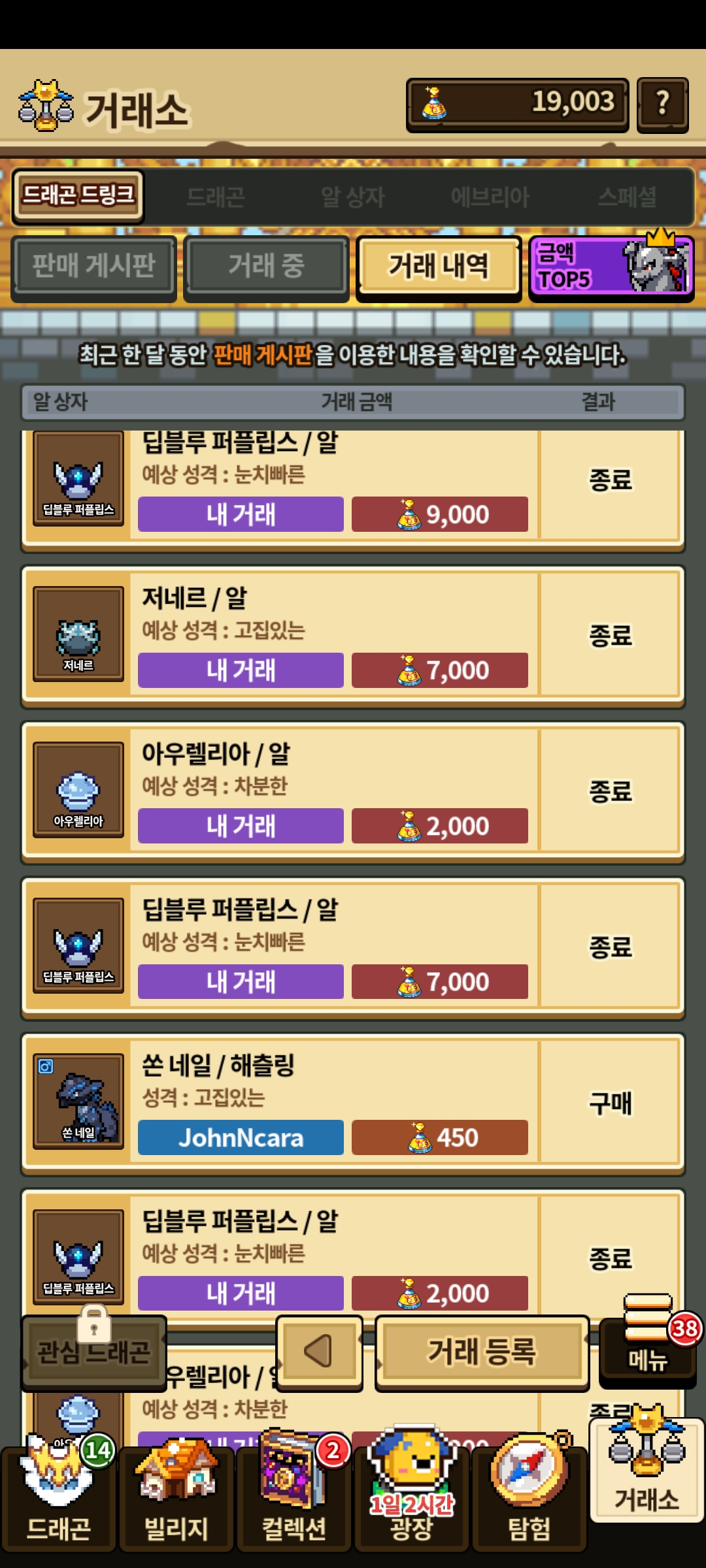This screenshot has height=1568, width=706.
Task: Go to the 빌리지 bottom tab
Action: 176,1503
